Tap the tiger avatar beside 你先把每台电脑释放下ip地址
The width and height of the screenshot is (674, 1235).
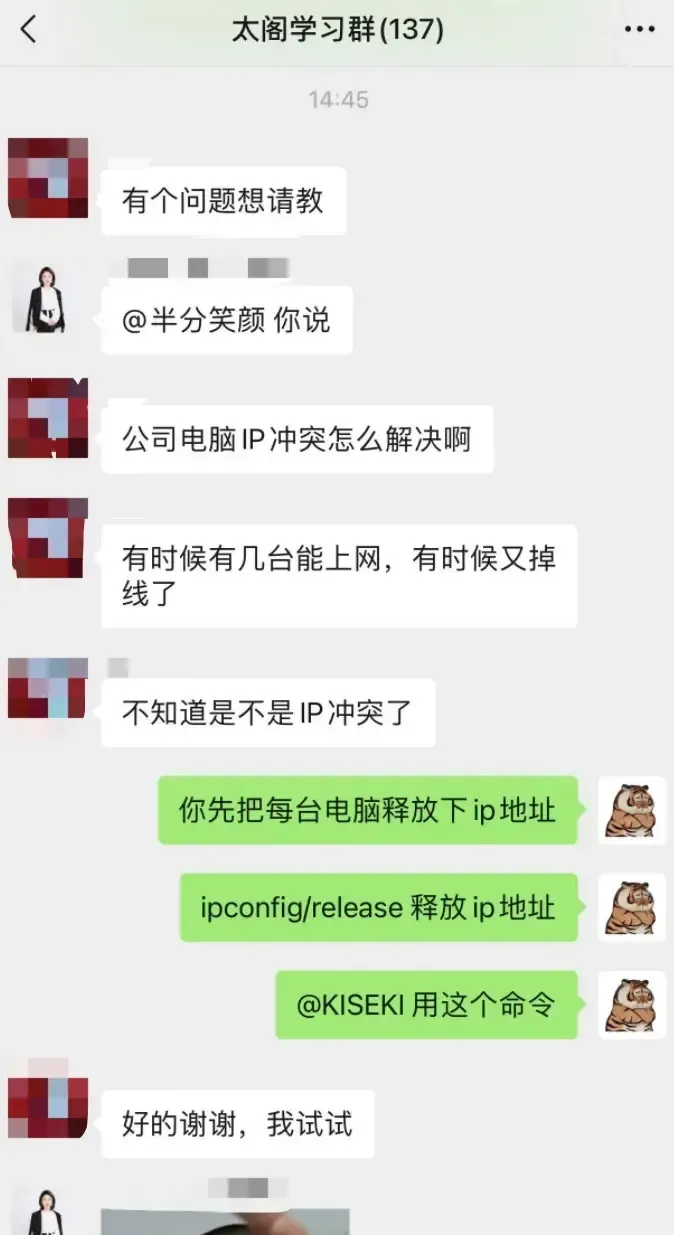631,811
